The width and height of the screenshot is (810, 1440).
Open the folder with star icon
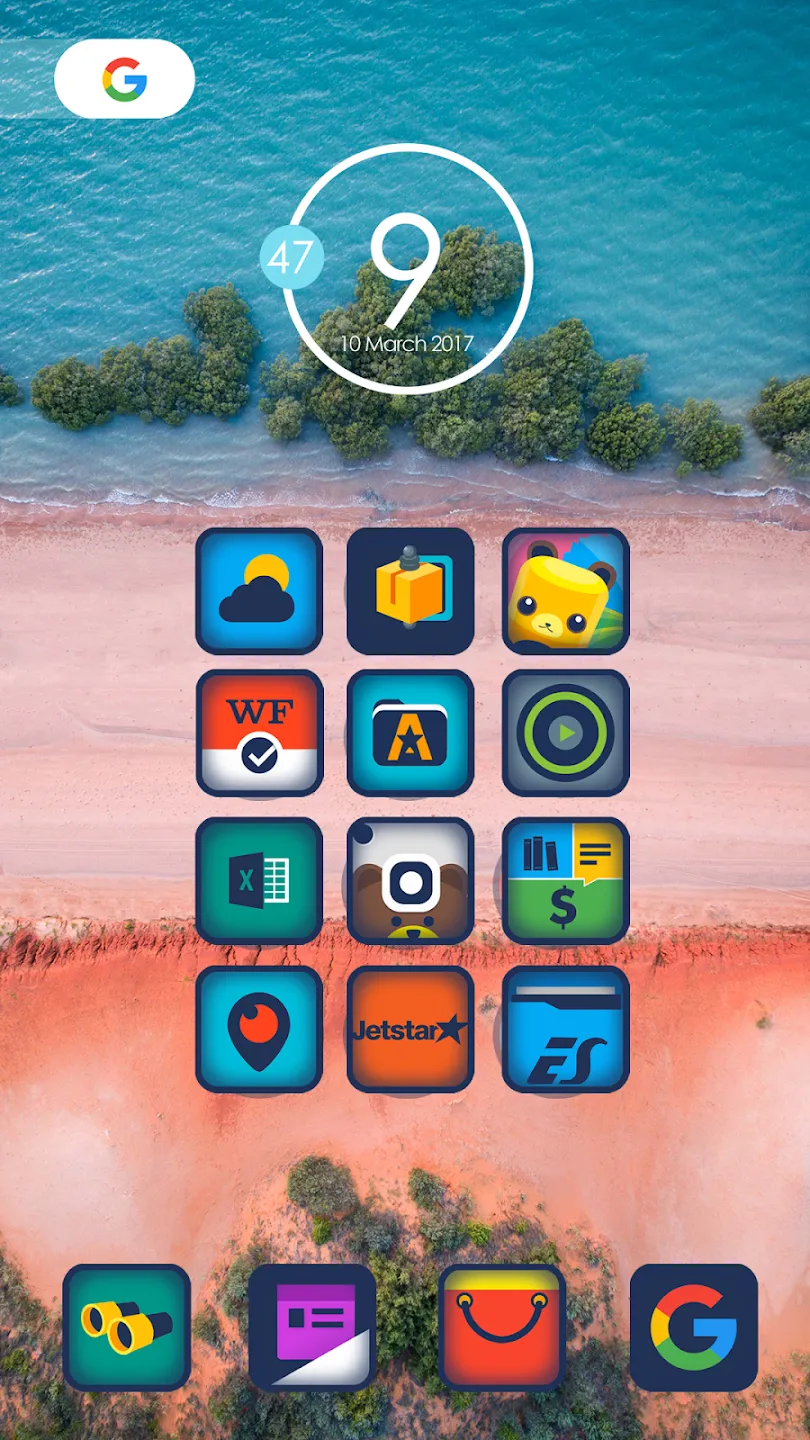click(x=410, y=733)
